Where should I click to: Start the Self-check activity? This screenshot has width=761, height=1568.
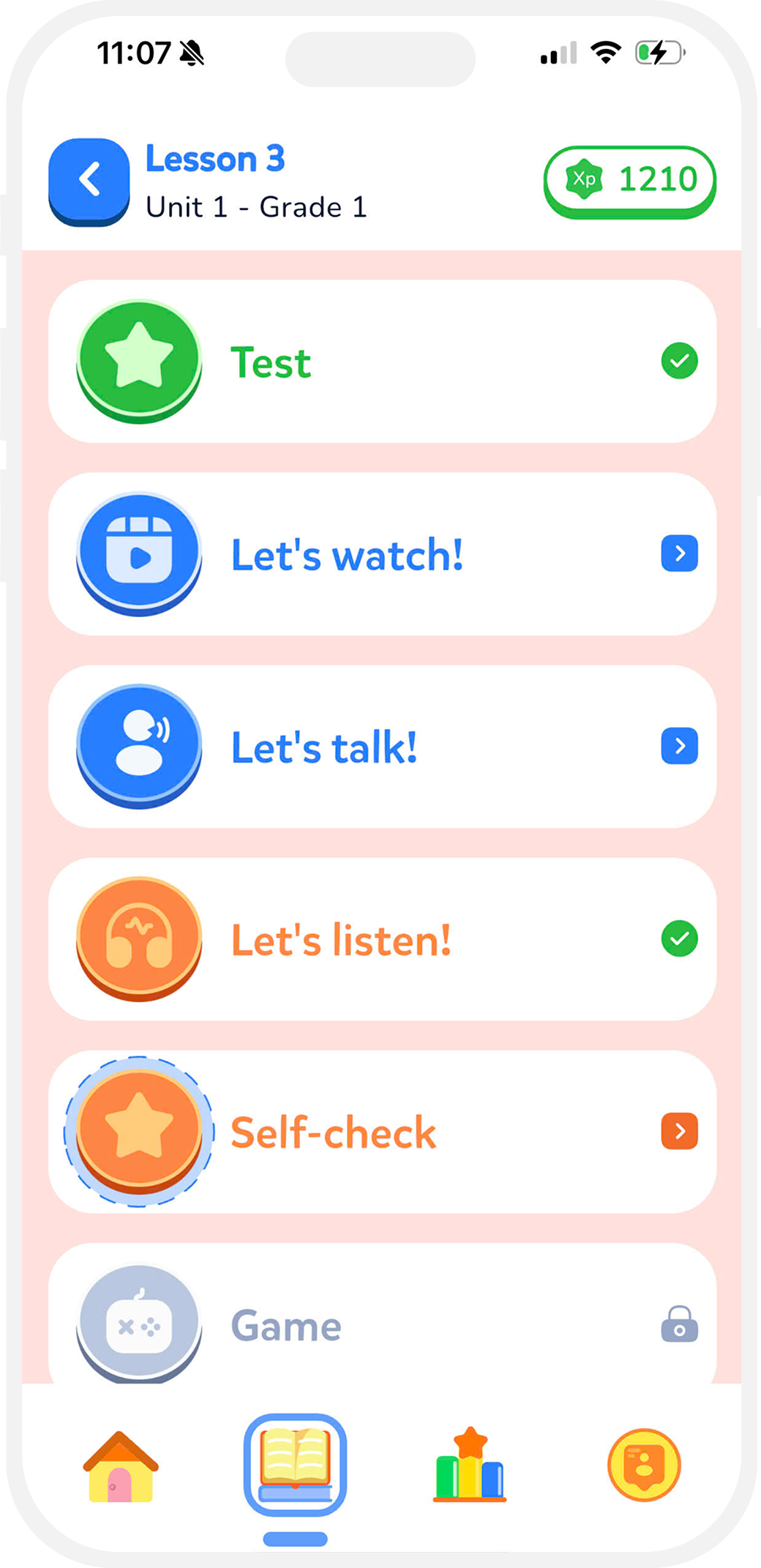[x=381, y=1132]
